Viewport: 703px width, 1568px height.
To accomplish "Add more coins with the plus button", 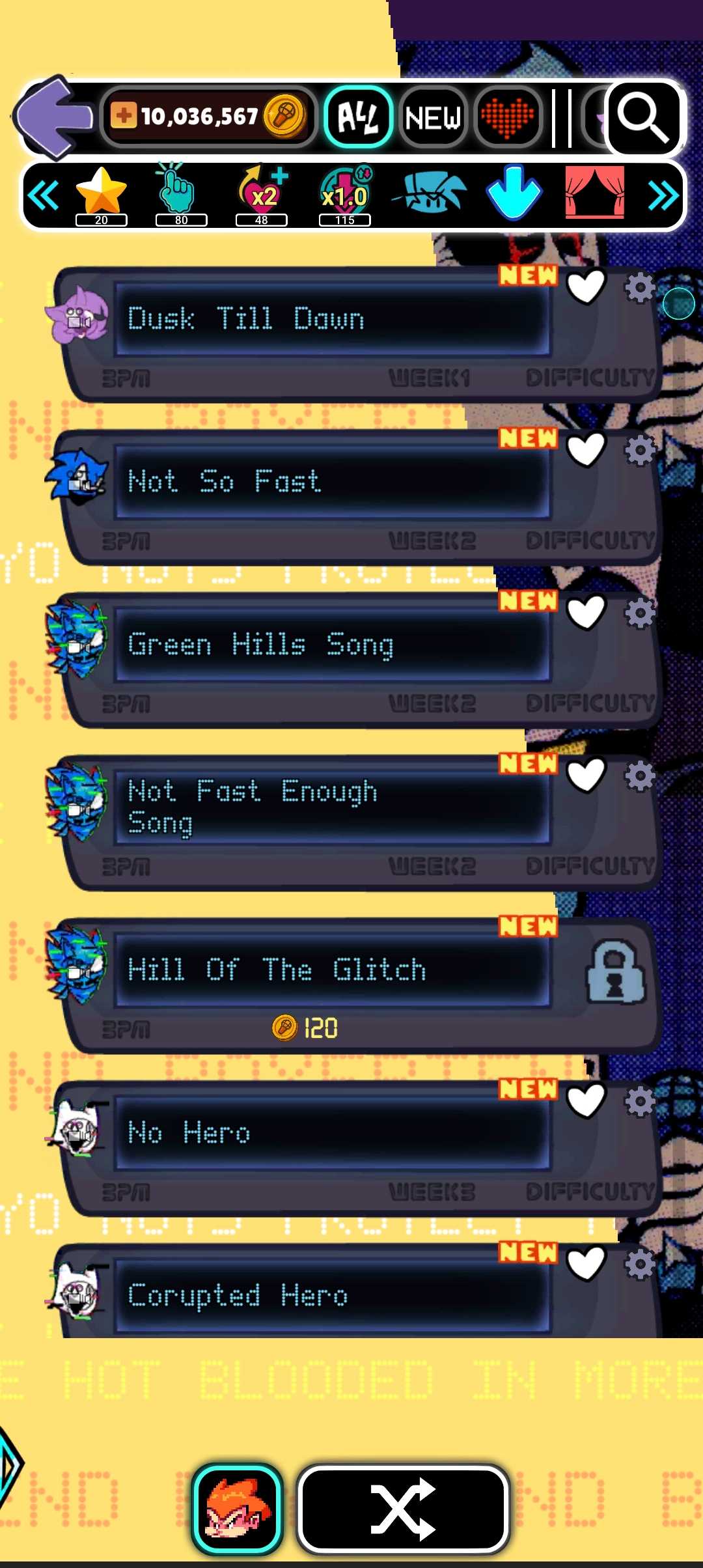I will (x=123, y=116).
